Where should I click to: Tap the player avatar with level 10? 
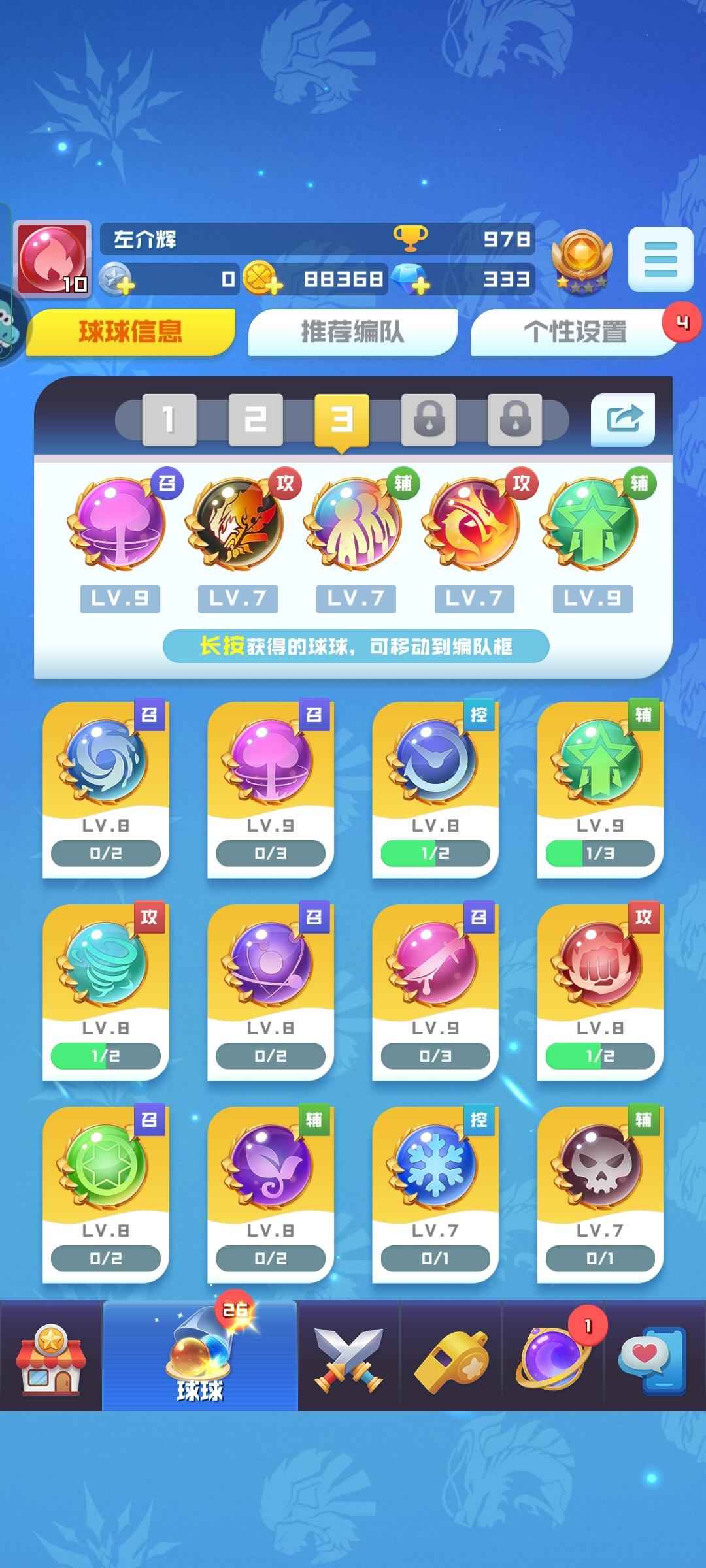coord(52,259)
